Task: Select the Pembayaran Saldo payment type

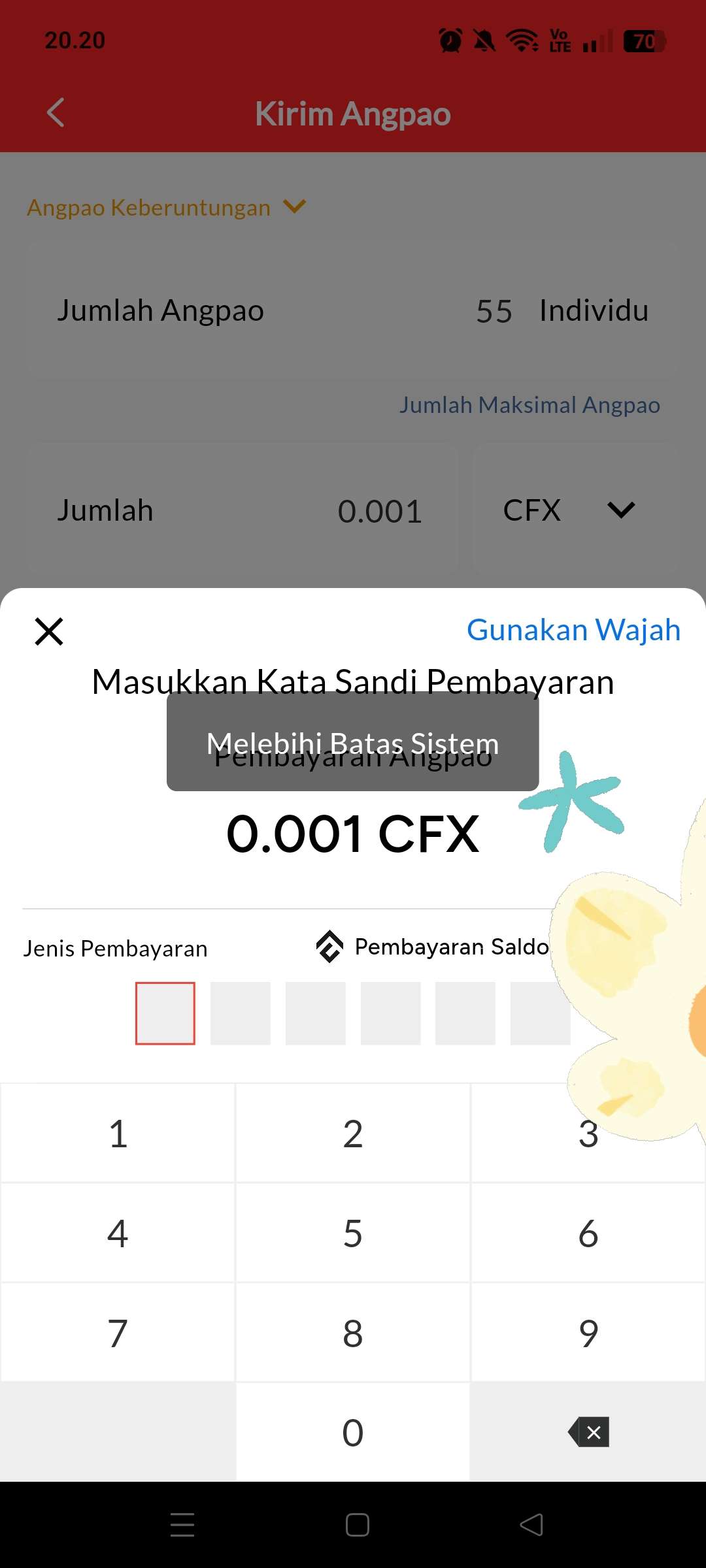Action: click(x=433, y=947)
